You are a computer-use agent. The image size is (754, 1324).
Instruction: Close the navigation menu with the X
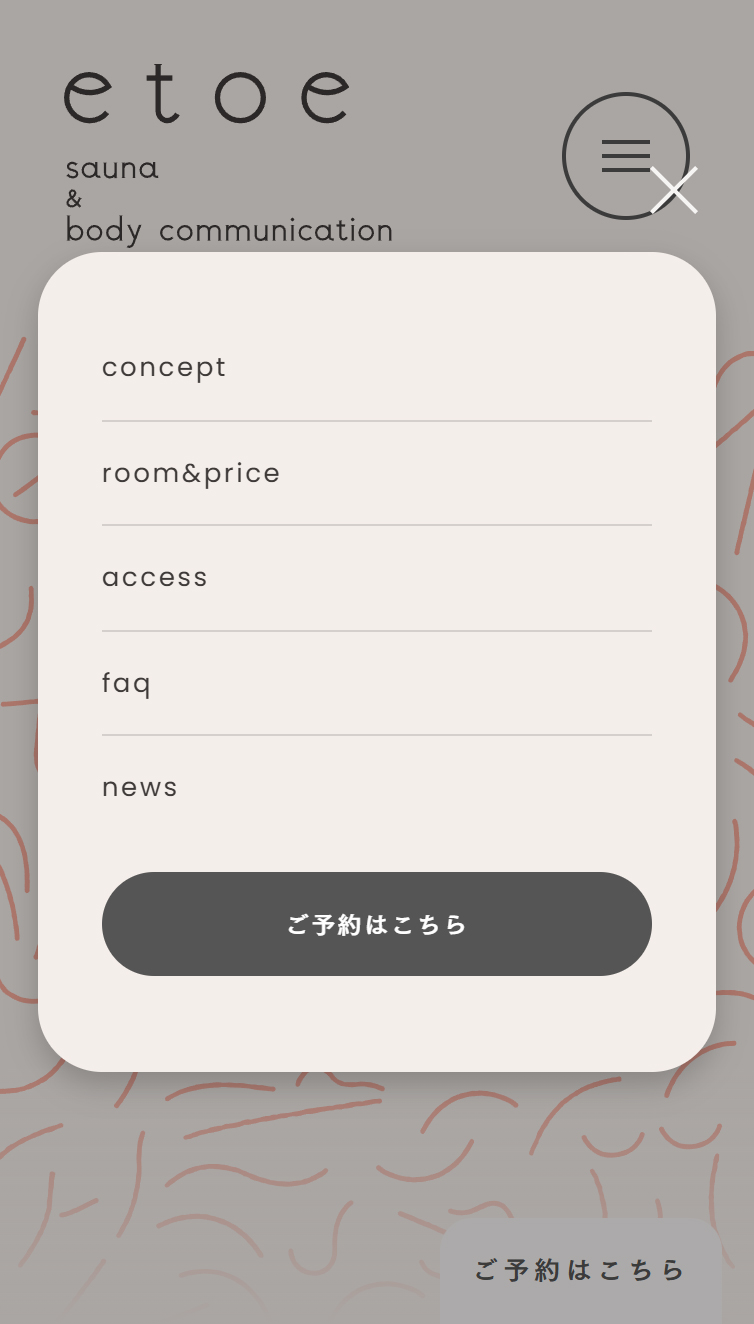pyautogui.click(x=674, y=190)
